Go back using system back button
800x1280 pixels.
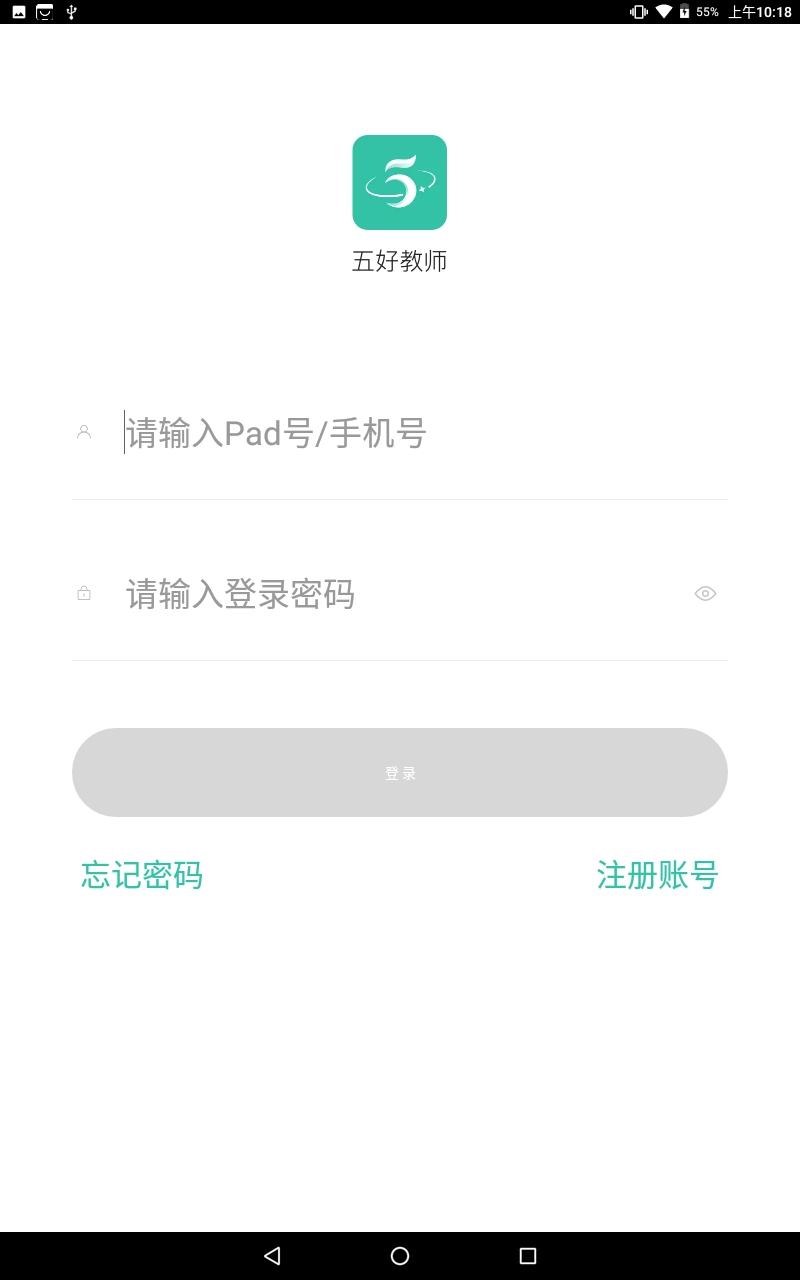click(x=272, y=1256)
